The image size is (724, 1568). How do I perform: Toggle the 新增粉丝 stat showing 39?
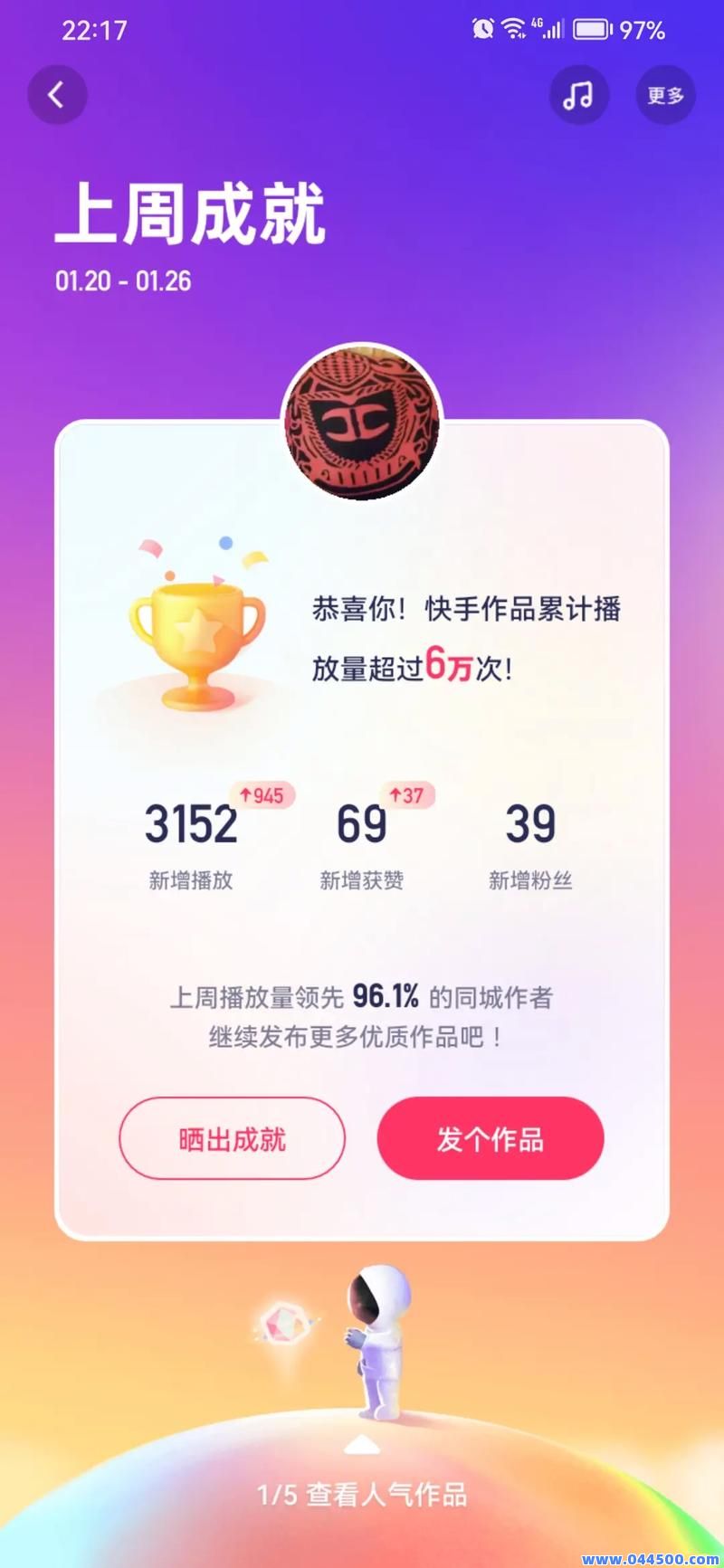point(532,841)
